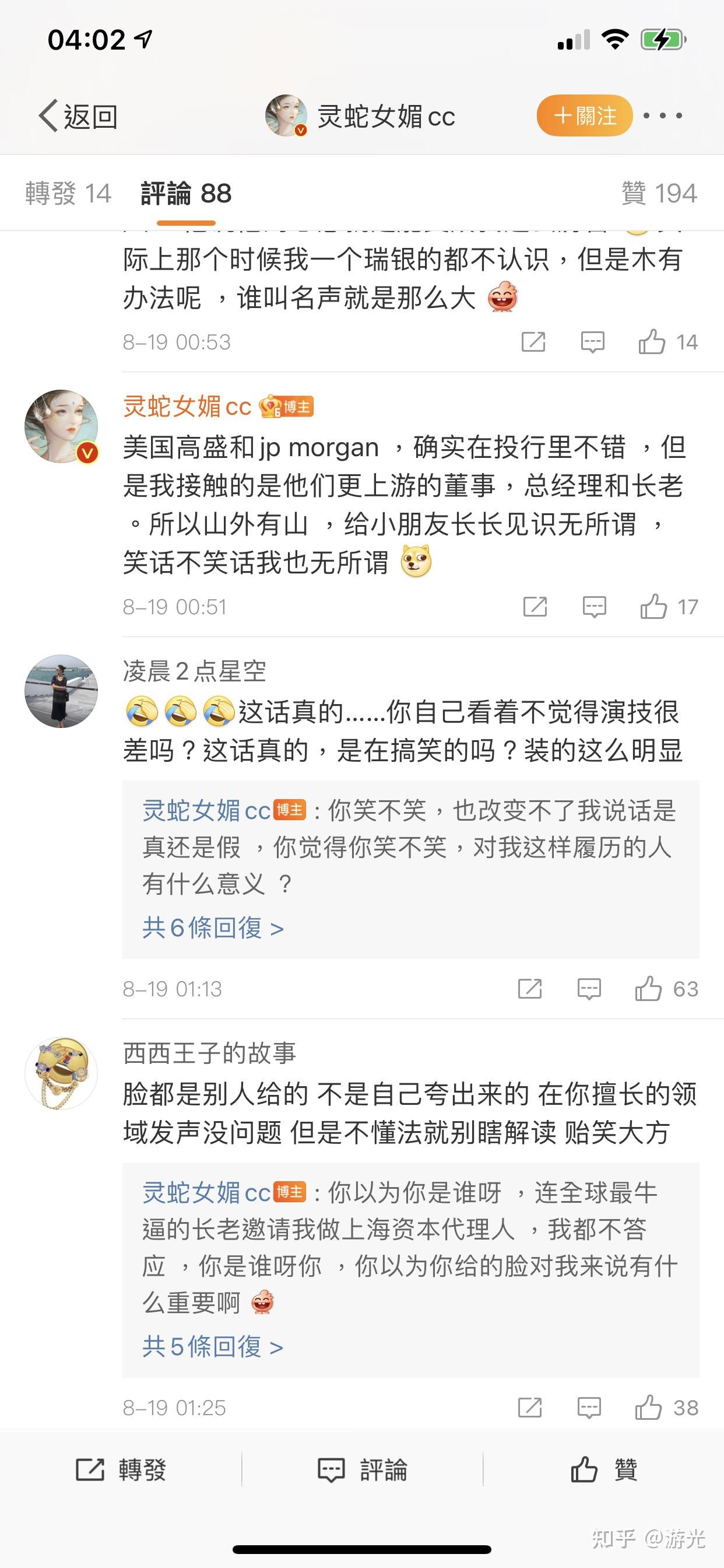Expand 共6條回復 replies
Image resolution: width=724 pixels, height=1568 pixels.
(213, 928)
